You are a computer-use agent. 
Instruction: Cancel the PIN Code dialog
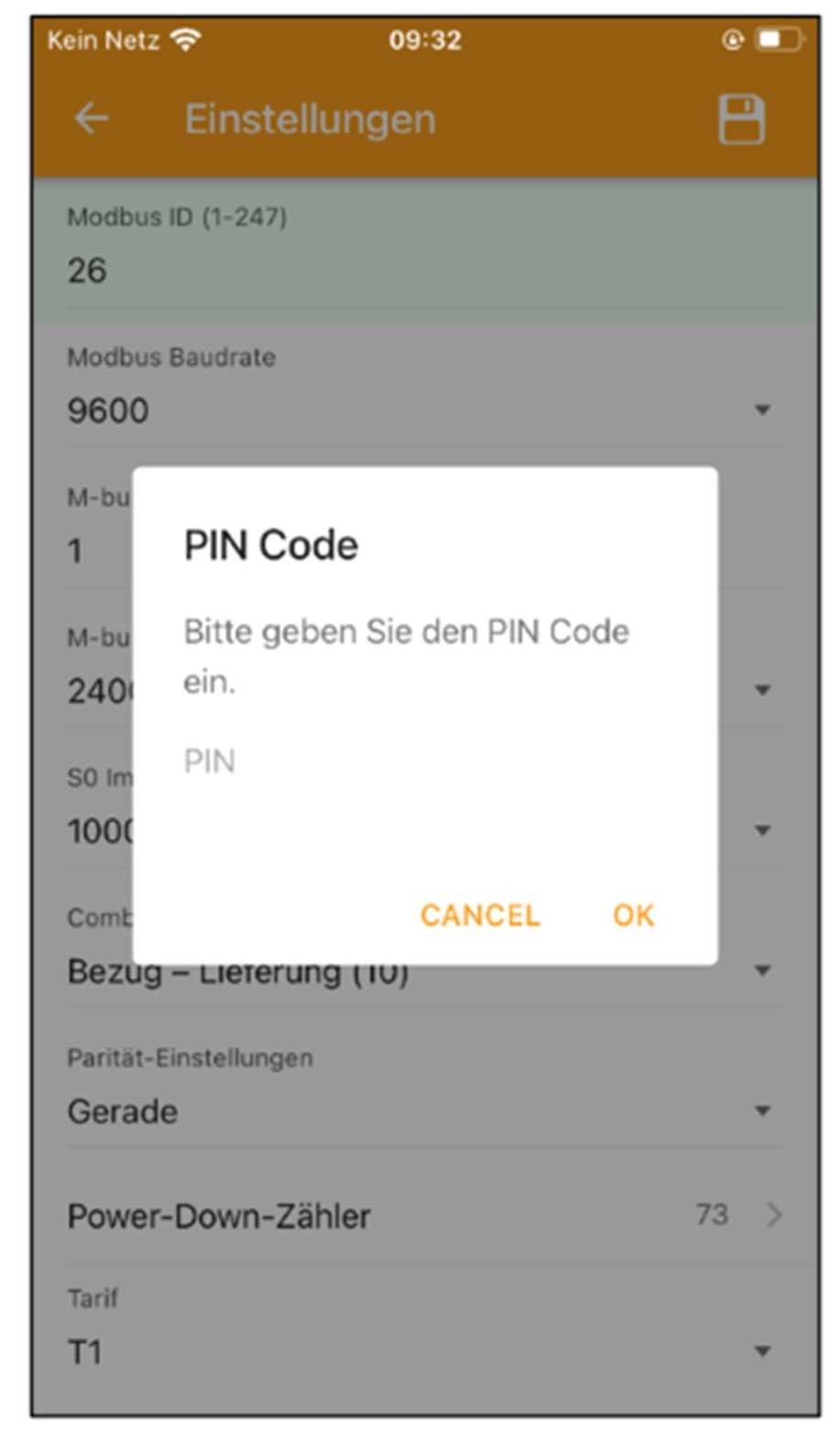click(479, 914)
